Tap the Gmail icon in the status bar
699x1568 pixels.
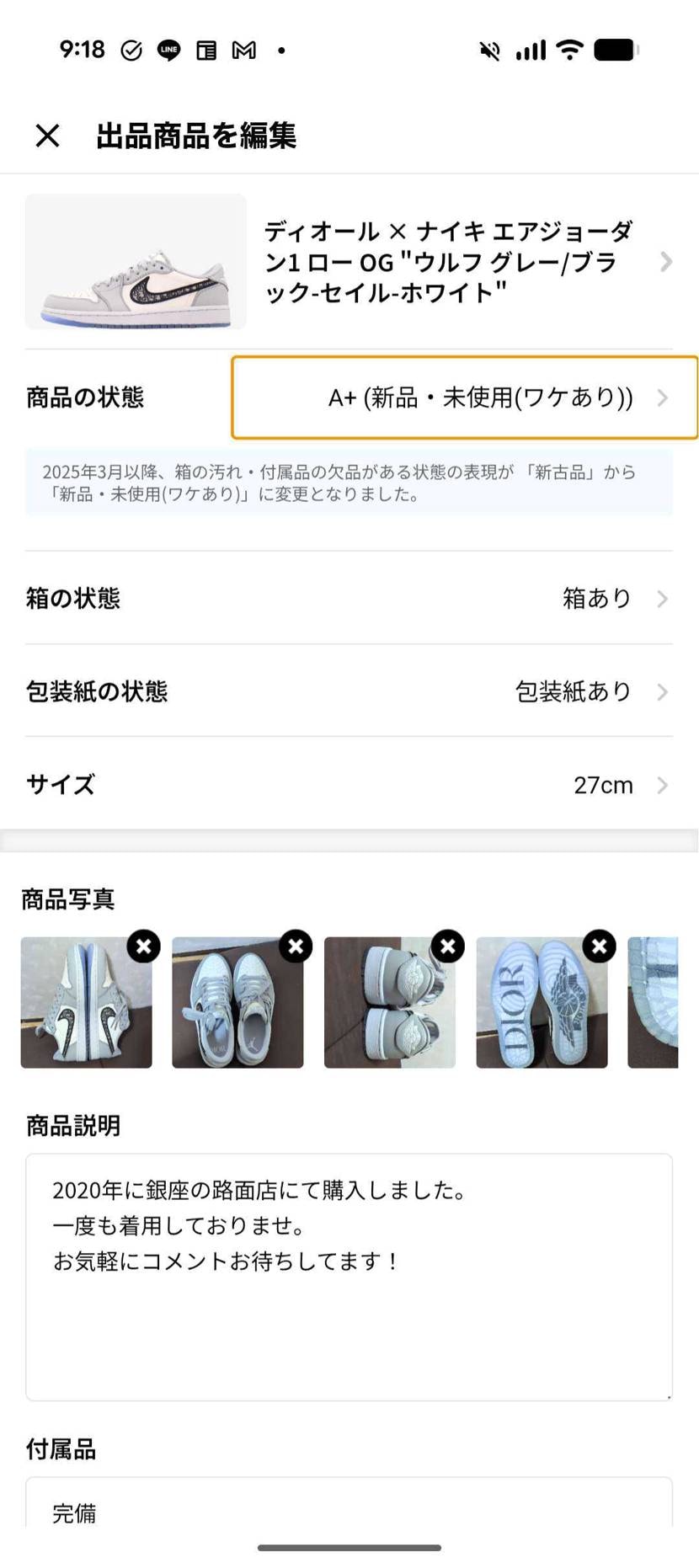coord(243,49)
